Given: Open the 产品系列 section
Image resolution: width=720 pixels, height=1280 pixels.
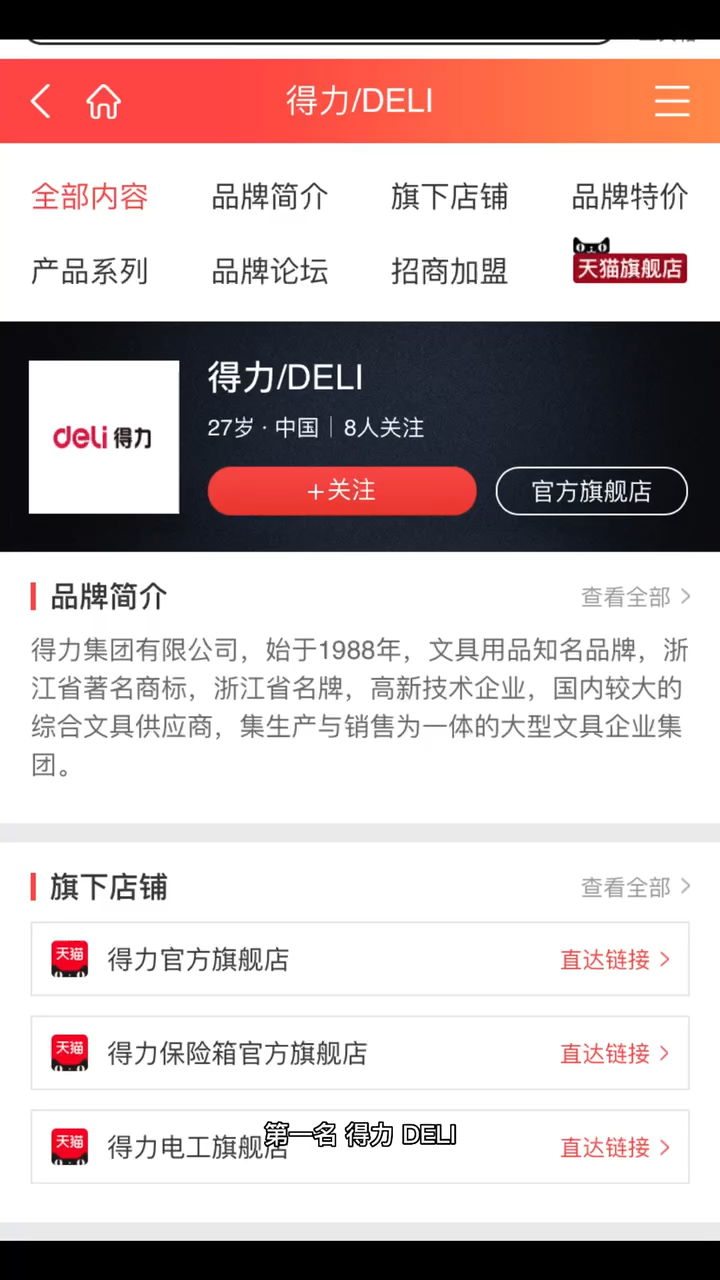Looking at the screenshot, I should (89, 272).
